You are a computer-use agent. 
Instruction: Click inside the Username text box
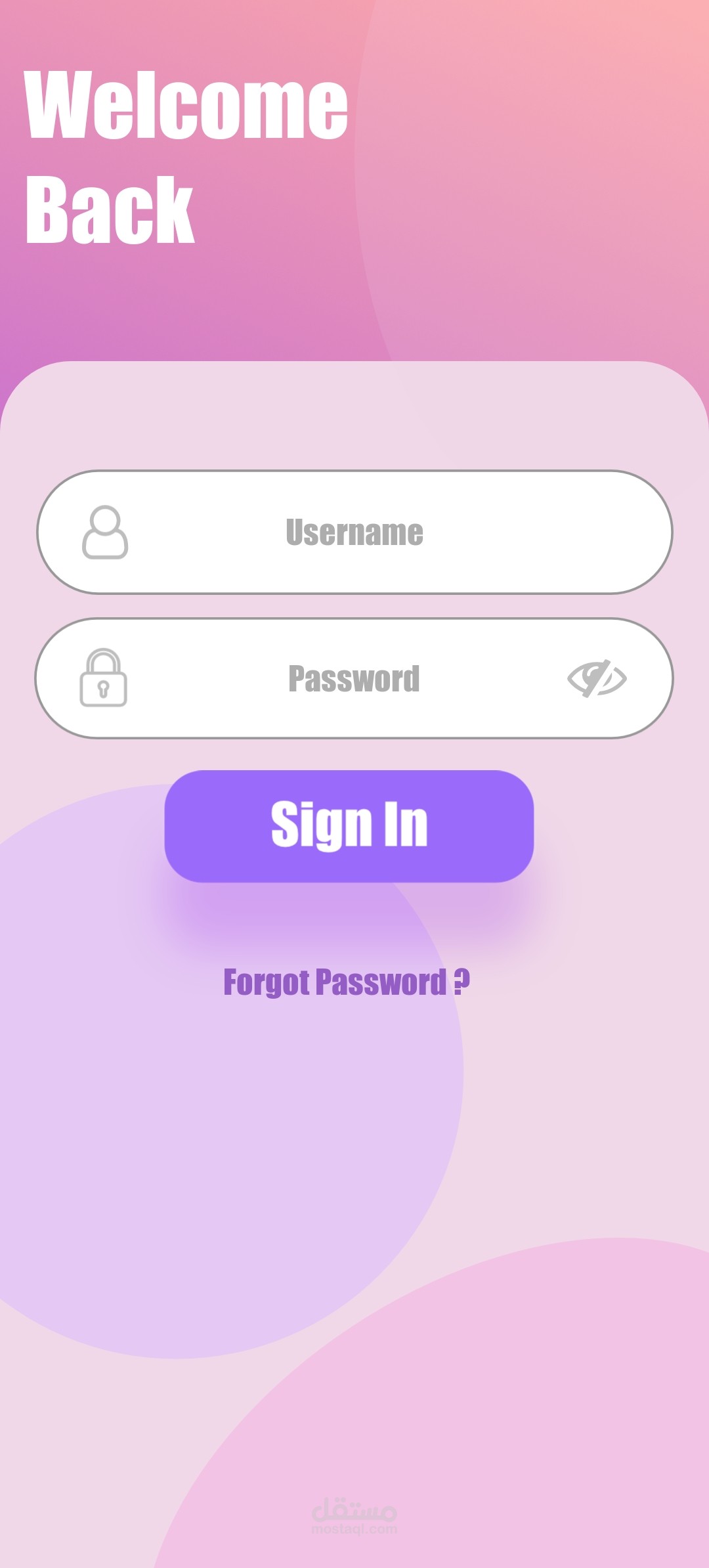(354, 532)
